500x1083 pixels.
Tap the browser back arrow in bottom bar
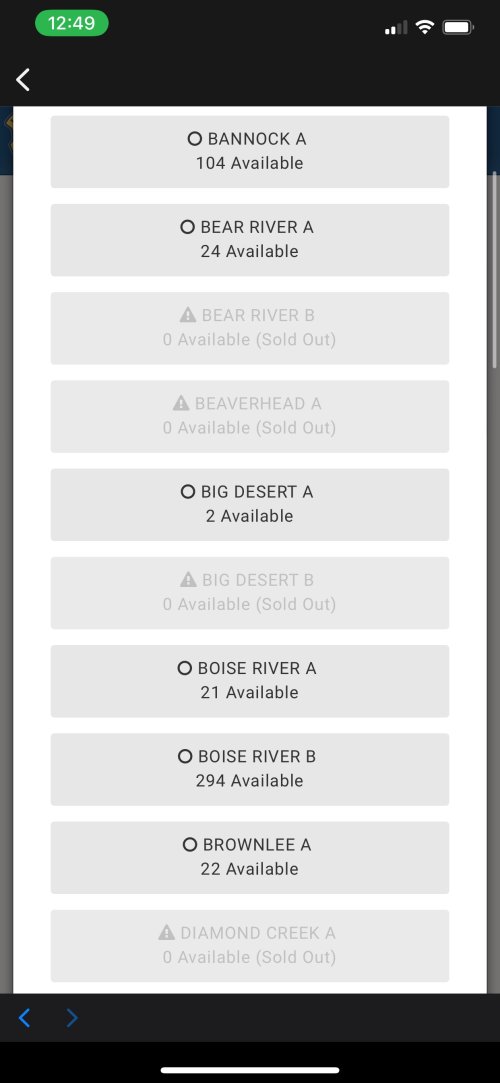24,1017
